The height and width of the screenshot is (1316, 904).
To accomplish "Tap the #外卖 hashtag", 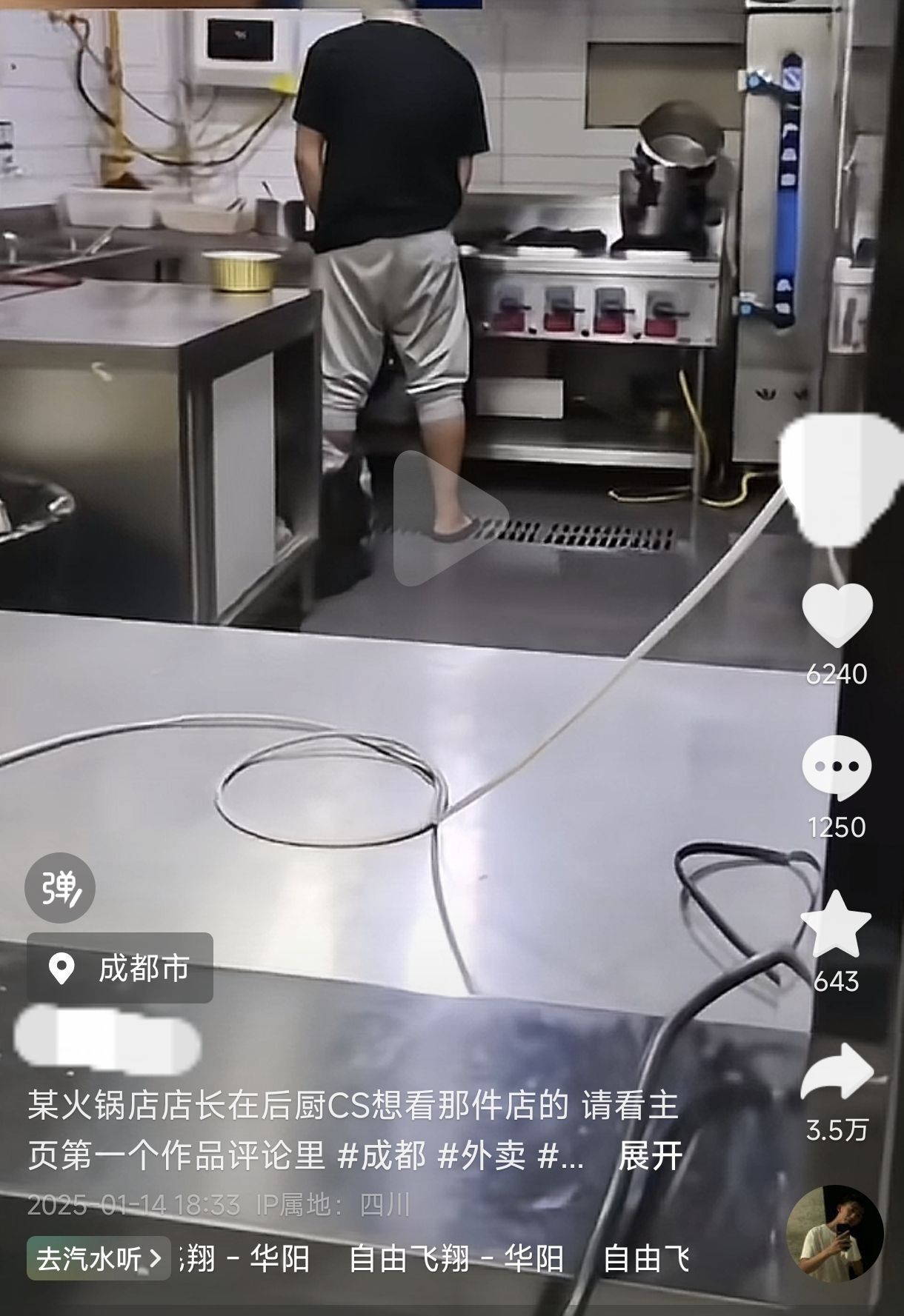I will [x=482, y=1156].
